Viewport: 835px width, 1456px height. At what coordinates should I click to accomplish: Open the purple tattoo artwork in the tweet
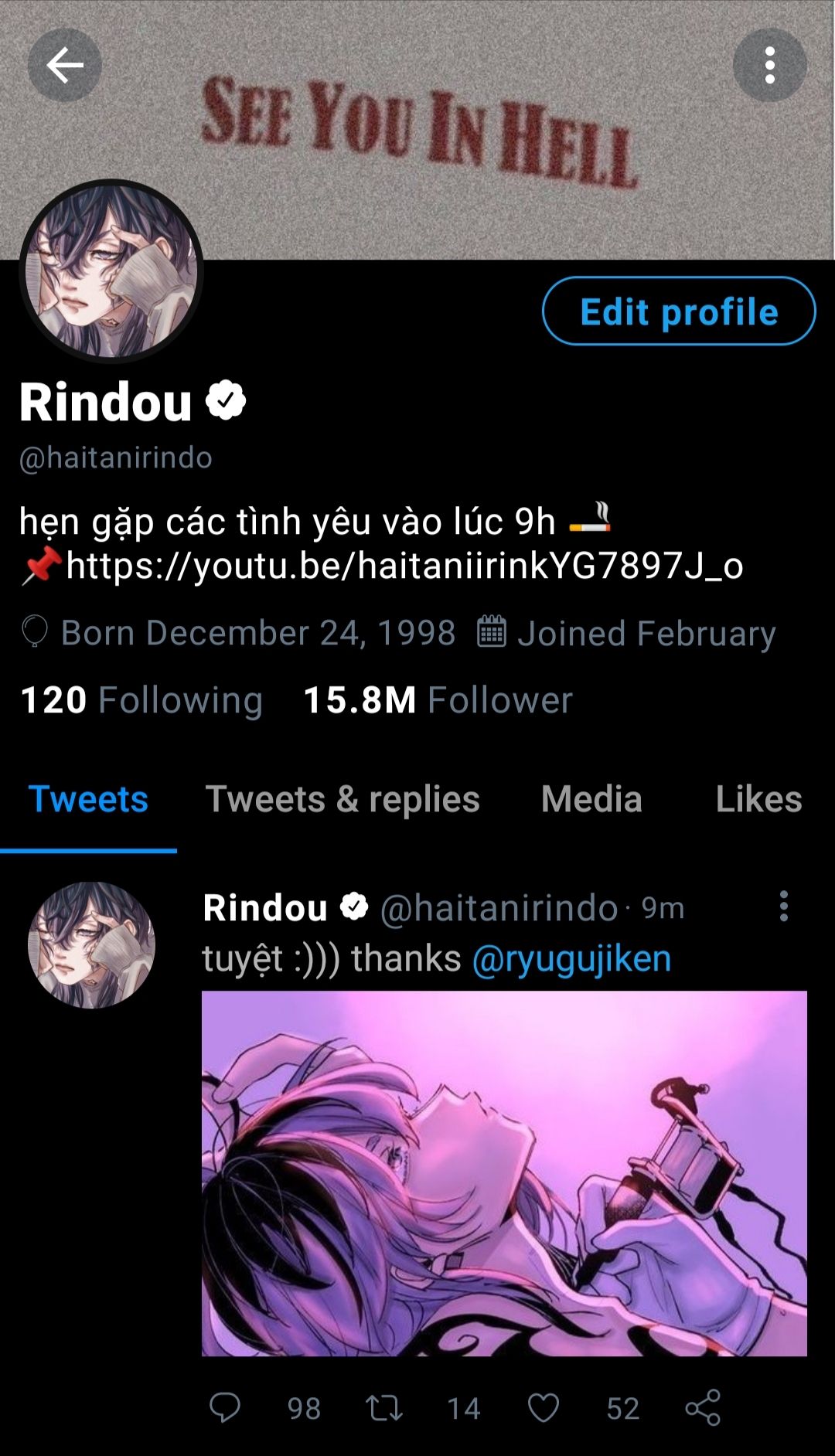(504, 1173)
